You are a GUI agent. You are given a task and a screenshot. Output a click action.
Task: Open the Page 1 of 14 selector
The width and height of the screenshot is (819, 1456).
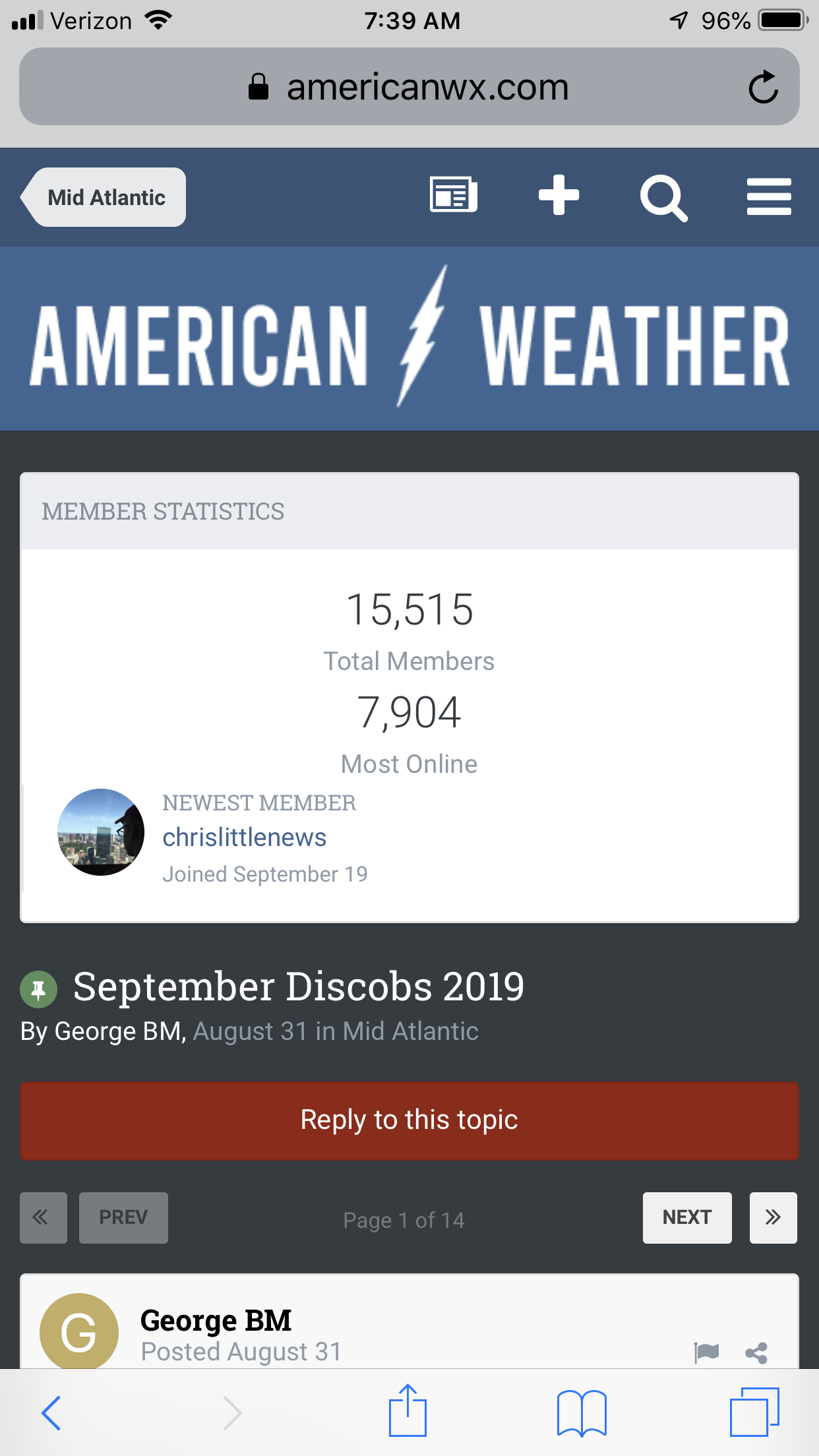[x=404, y=1220]
